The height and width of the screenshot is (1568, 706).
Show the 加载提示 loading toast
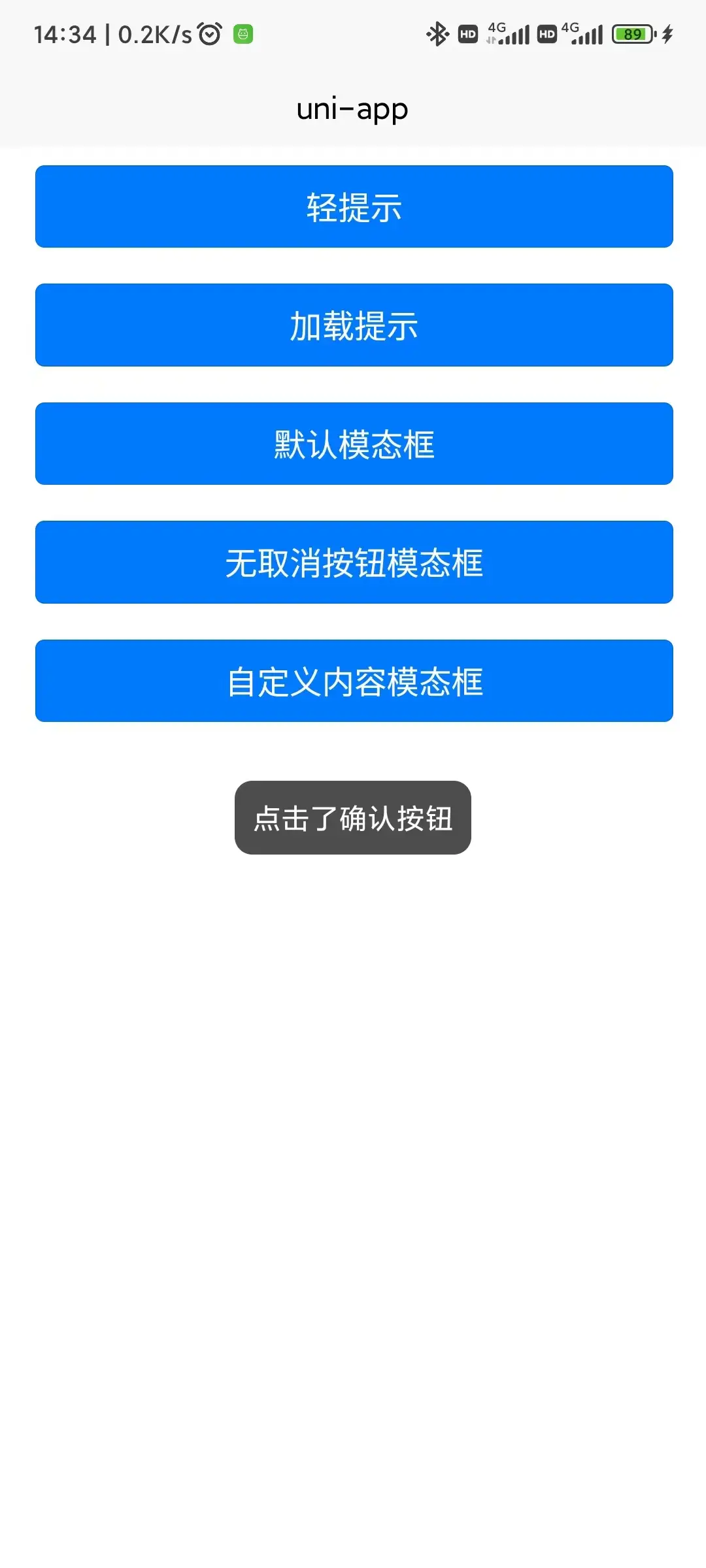tap(354, 325)
